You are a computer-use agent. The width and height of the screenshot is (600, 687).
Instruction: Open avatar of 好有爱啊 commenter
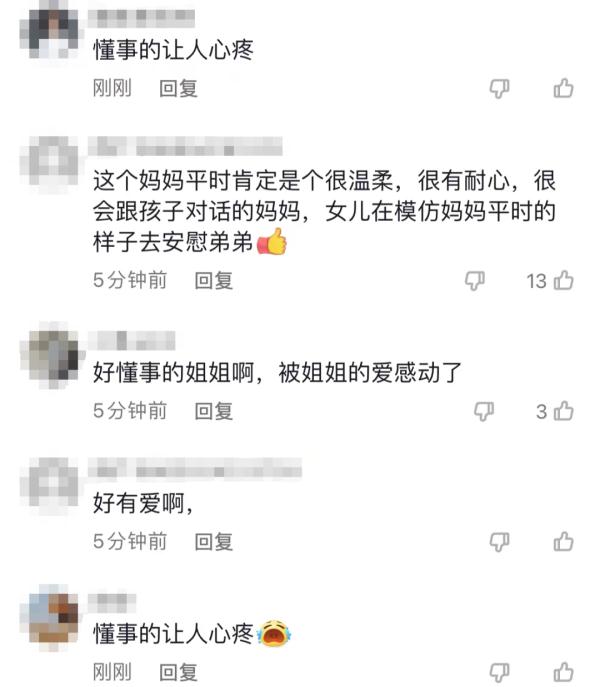(48, 481)
